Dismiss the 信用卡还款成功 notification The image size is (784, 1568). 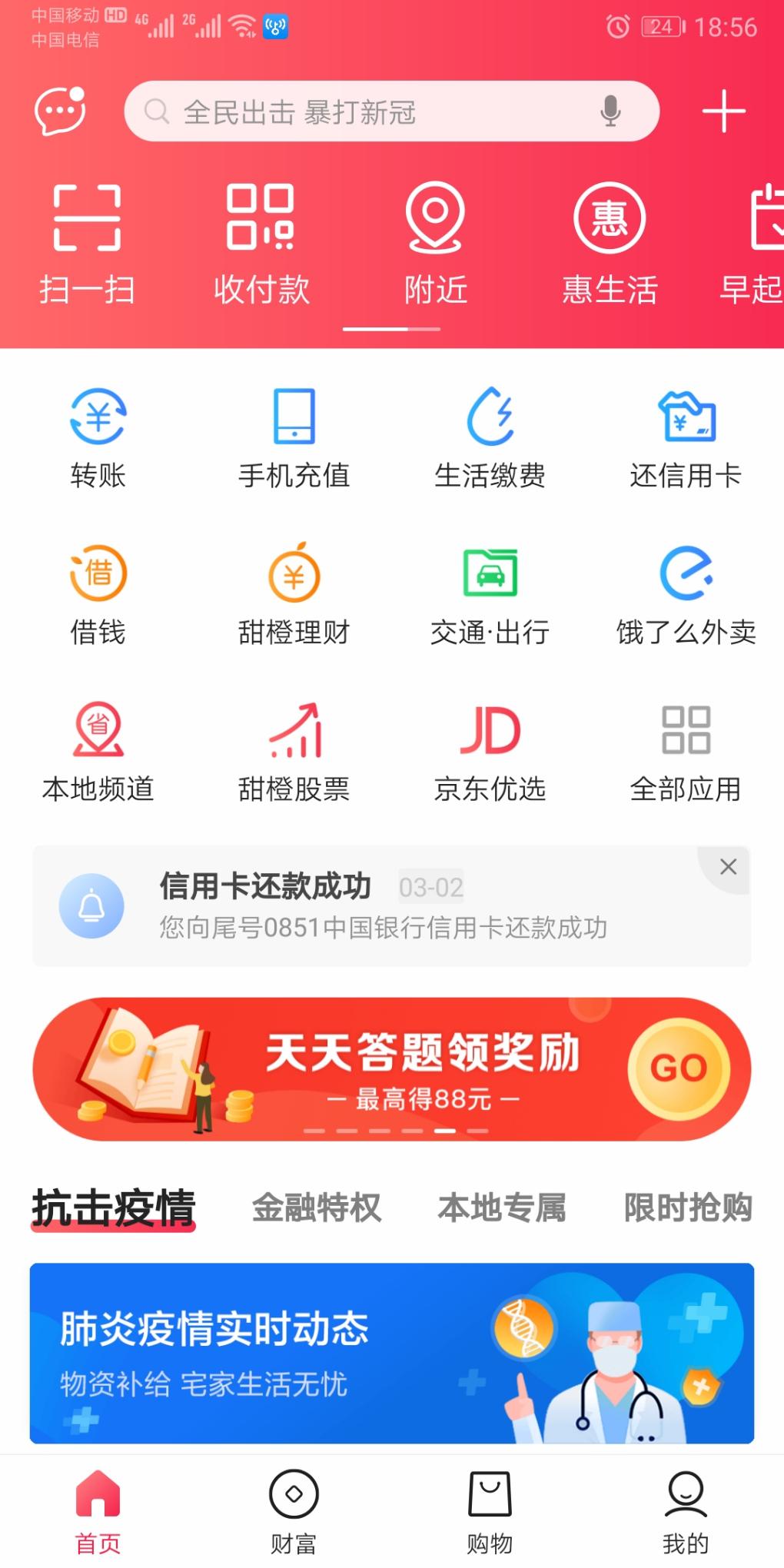[728, 867]
